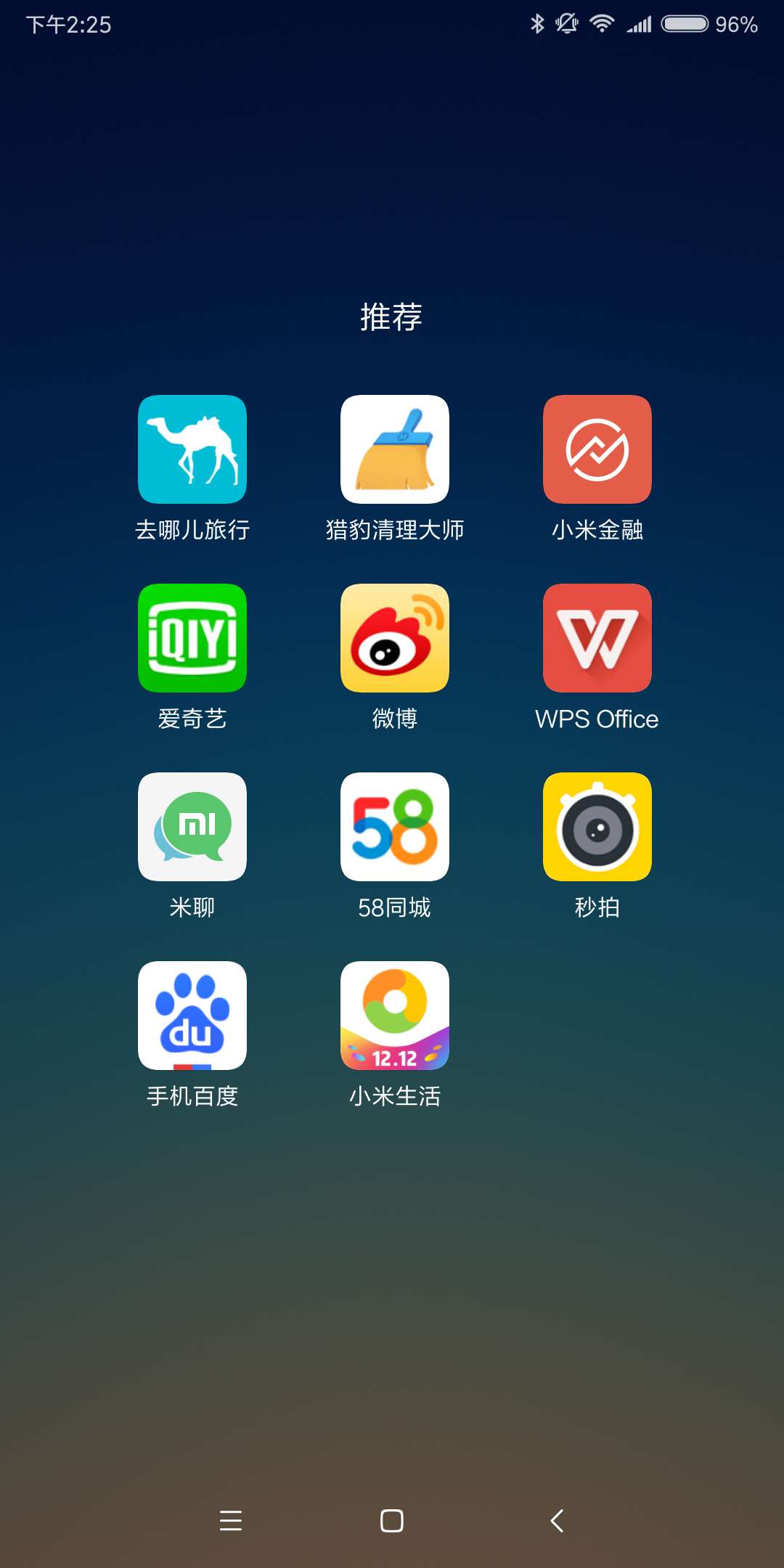Open 58同城 app
Screen dimensions: 784x1568
pyautogui.click(x=395, y=827)
